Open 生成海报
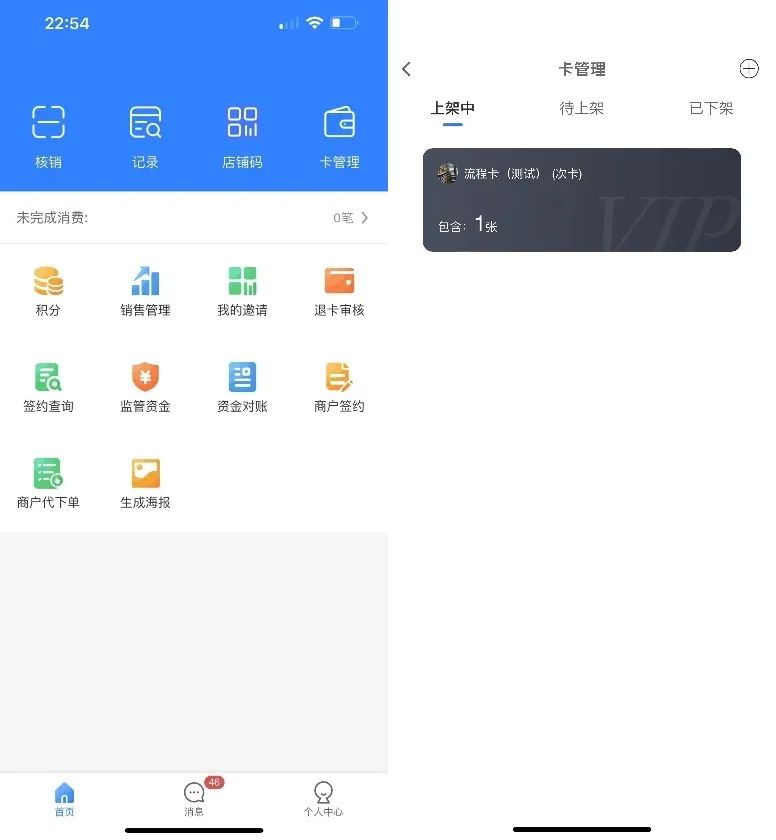This screenshot has width=776, height=840. pos(145,483)
